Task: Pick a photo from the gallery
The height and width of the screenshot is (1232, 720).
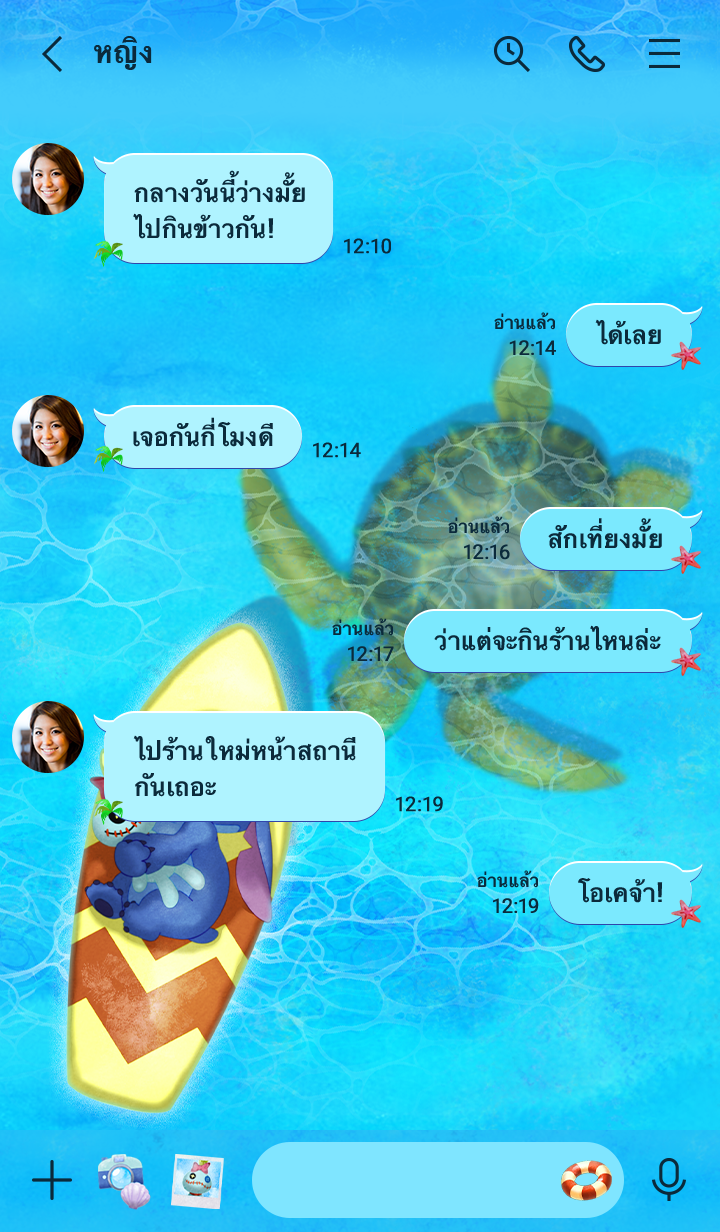Action: click(197, 1181)
